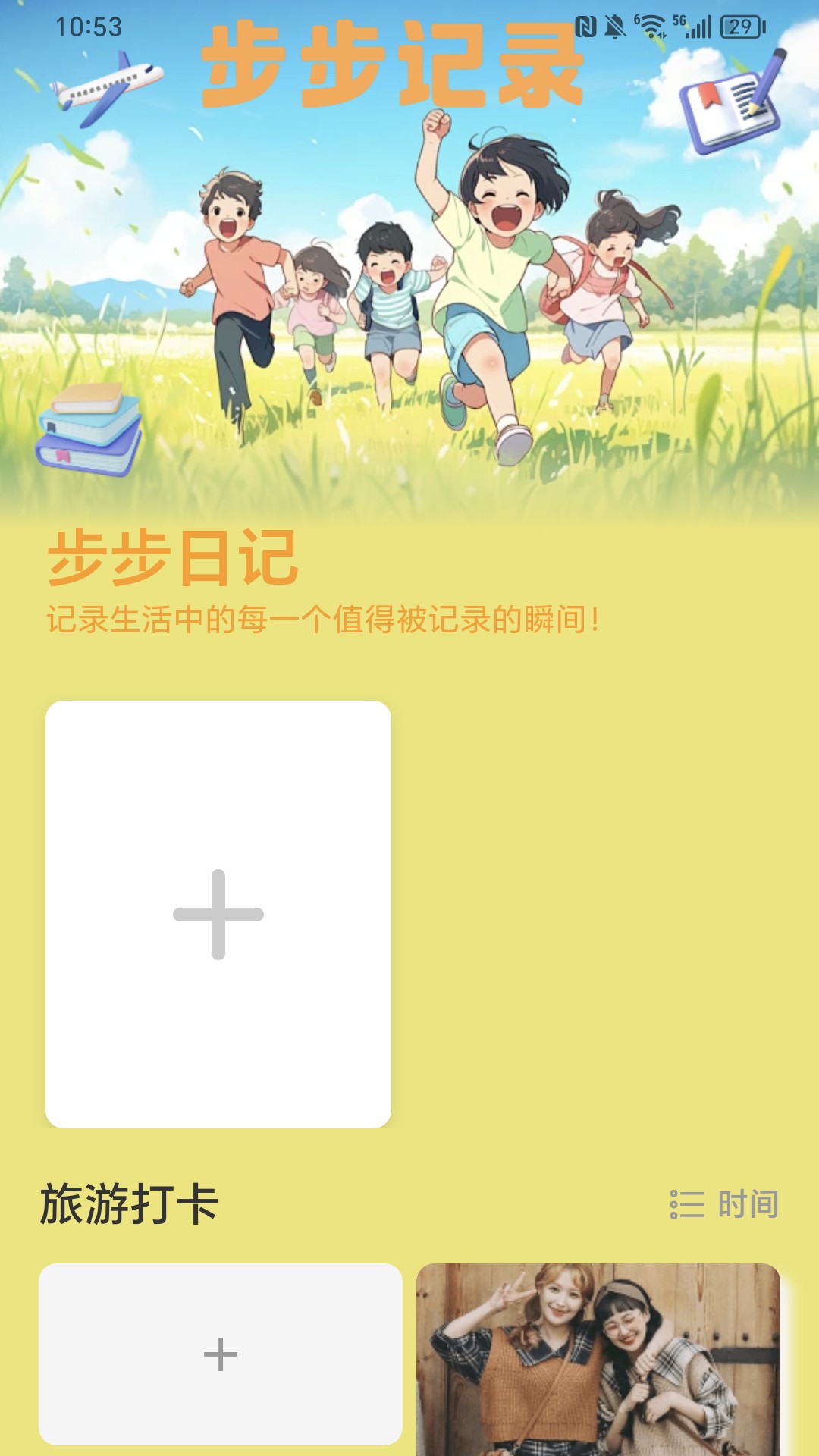
Task: Add a new diary entry under 步步日记
Action: (x=218, y=914)
